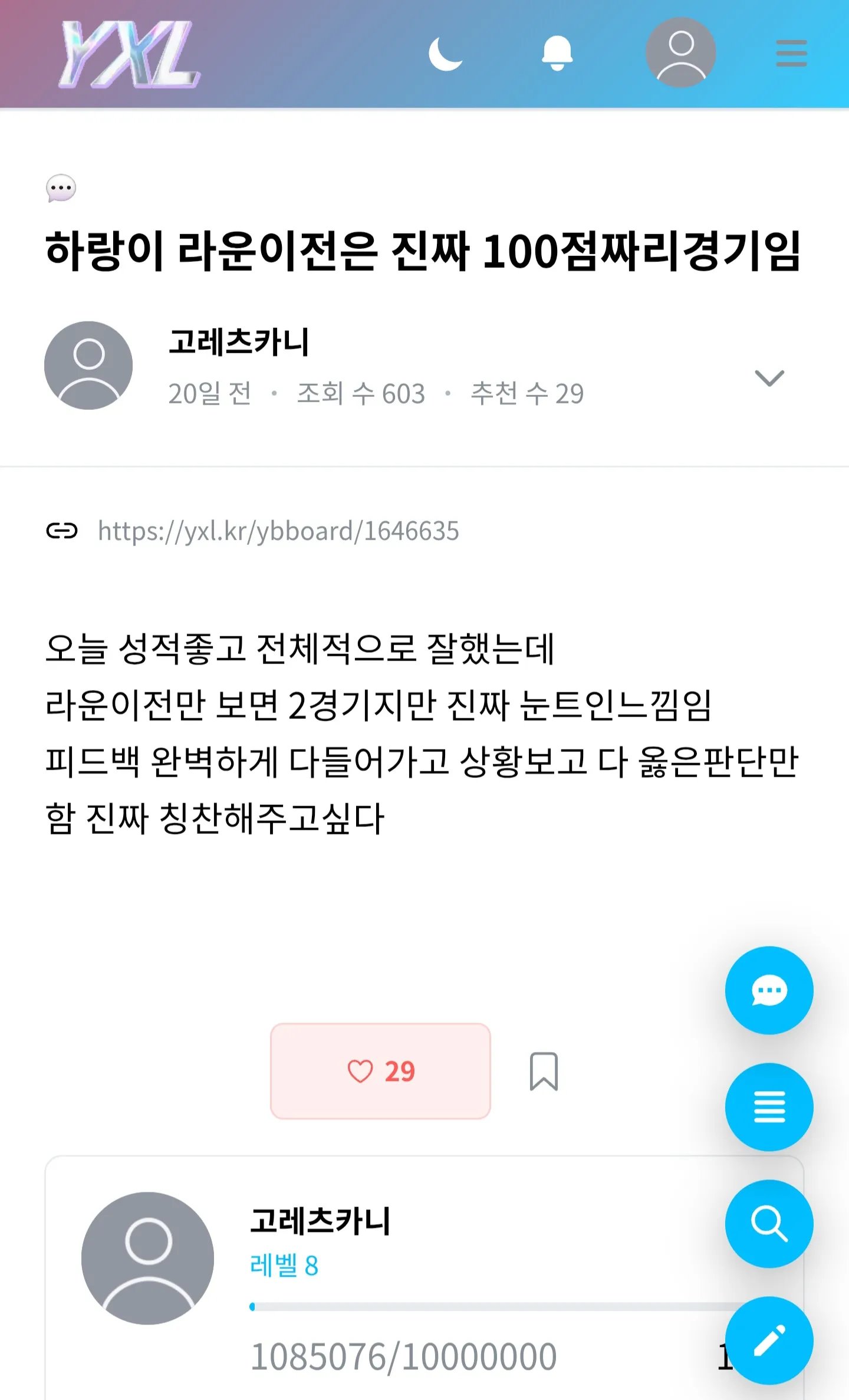
Task: Like the post with the heart button
Action: [380, 1071]
